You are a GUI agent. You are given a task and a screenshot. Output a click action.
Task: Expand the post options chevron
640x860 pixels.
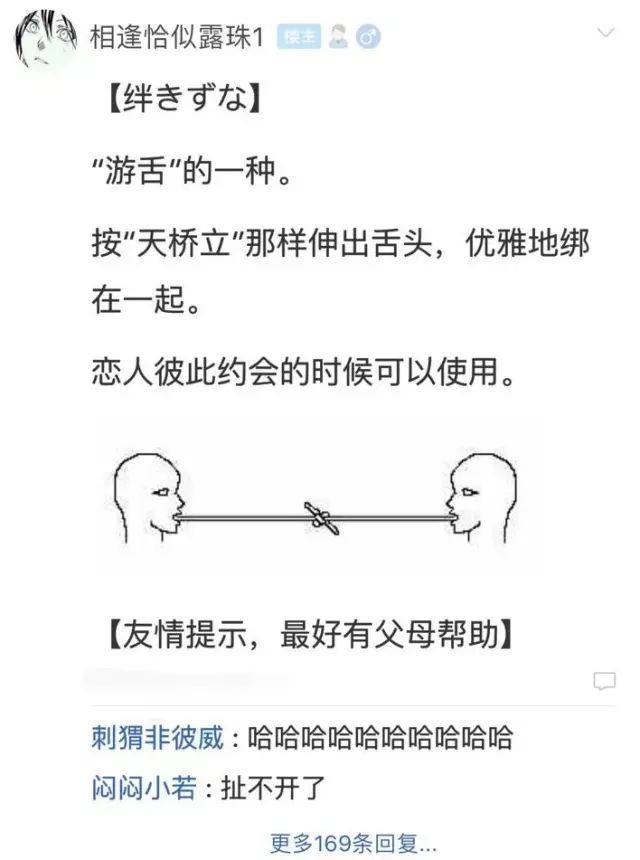pos(605,34)
